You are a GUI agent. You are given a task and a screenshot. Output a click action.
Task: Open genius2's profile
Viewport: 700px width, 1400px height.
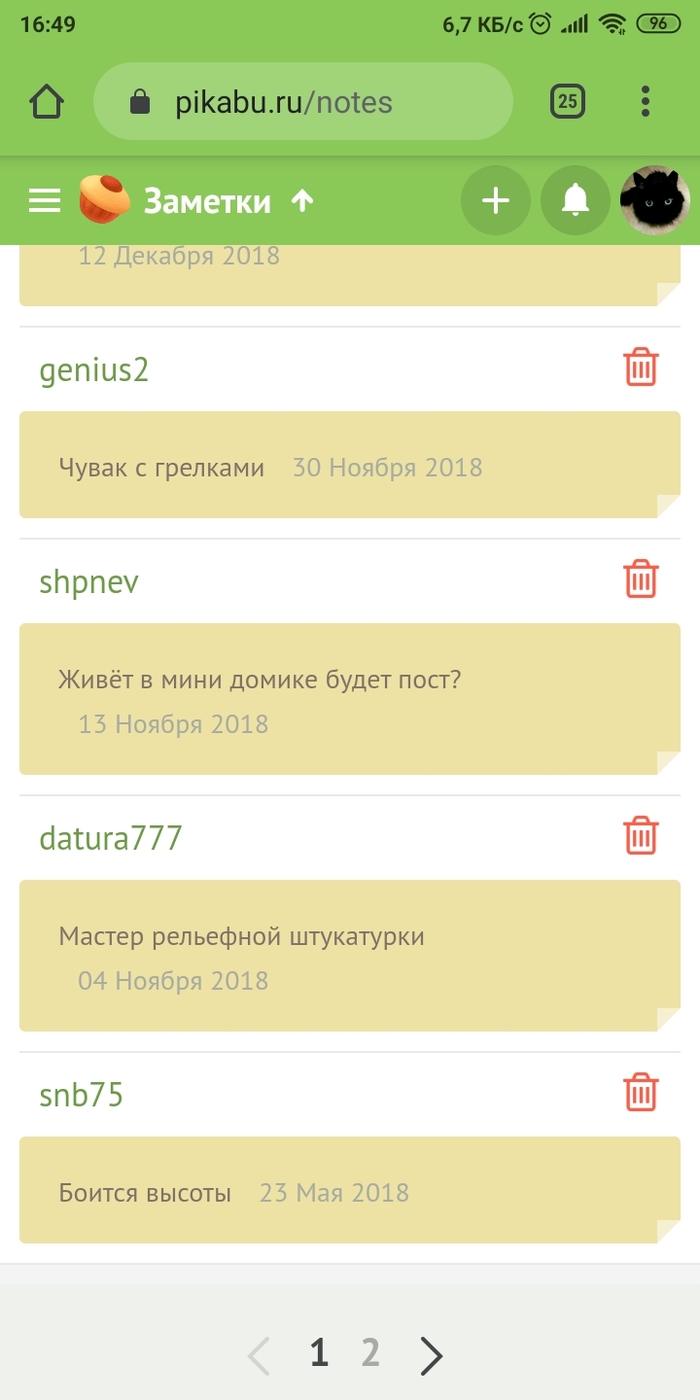(94, 371)
